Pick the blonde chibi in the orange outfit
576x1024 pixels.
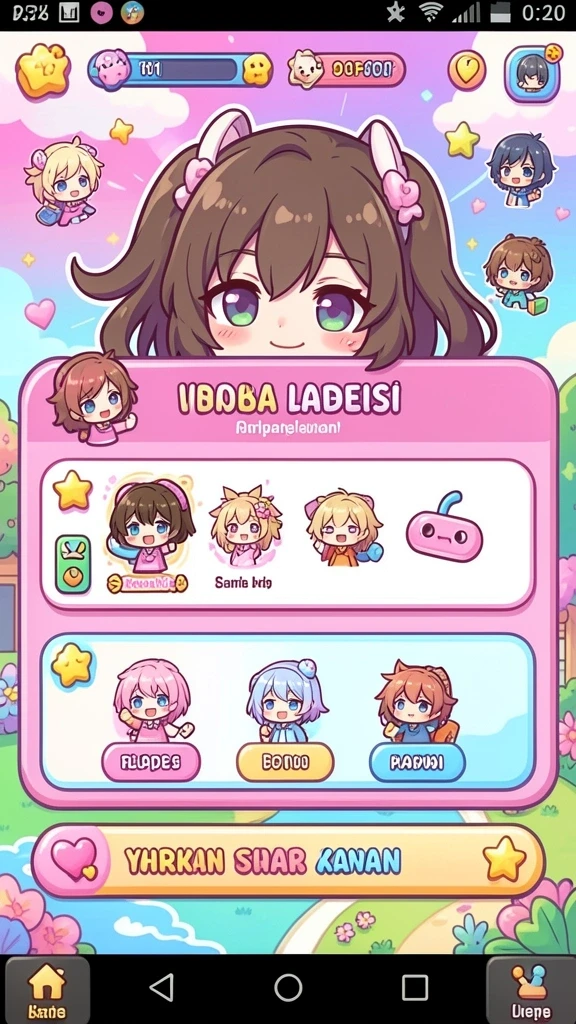344,527
